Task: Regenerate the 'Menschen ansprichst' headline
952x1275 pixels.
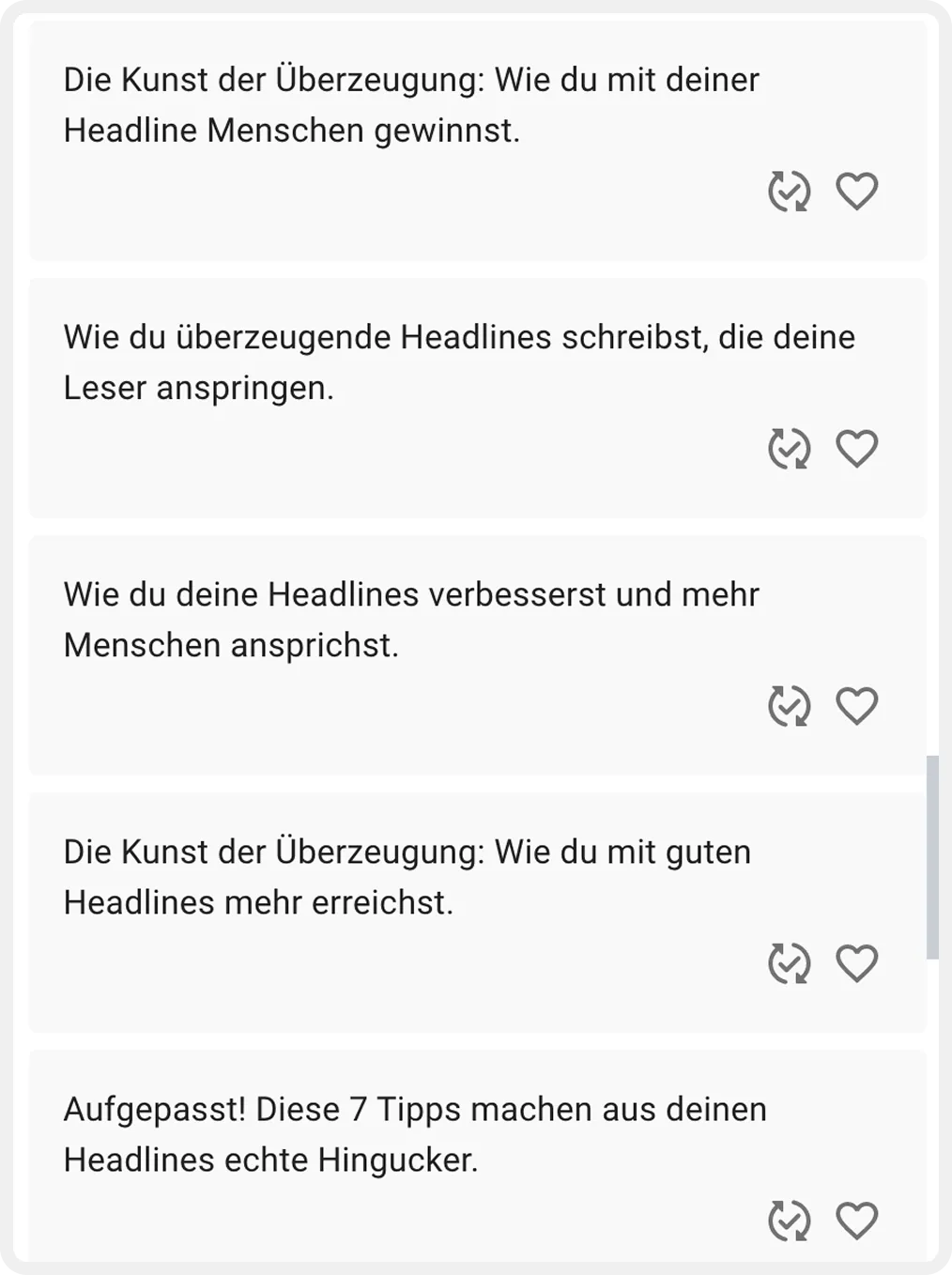Action: pos(789,706)
